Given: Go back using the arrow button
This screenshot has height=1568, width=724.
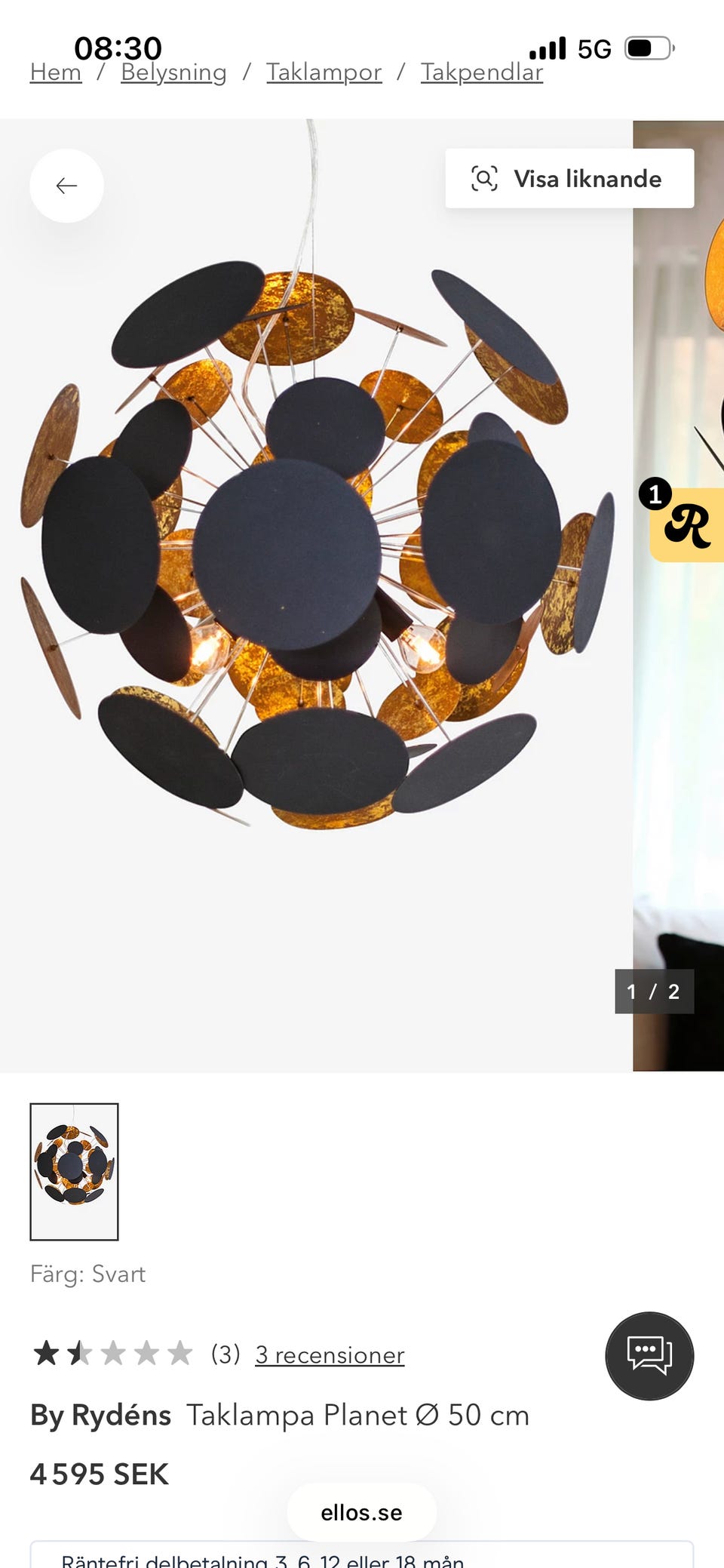Looking at the screenshot, I should coord(66,186).
